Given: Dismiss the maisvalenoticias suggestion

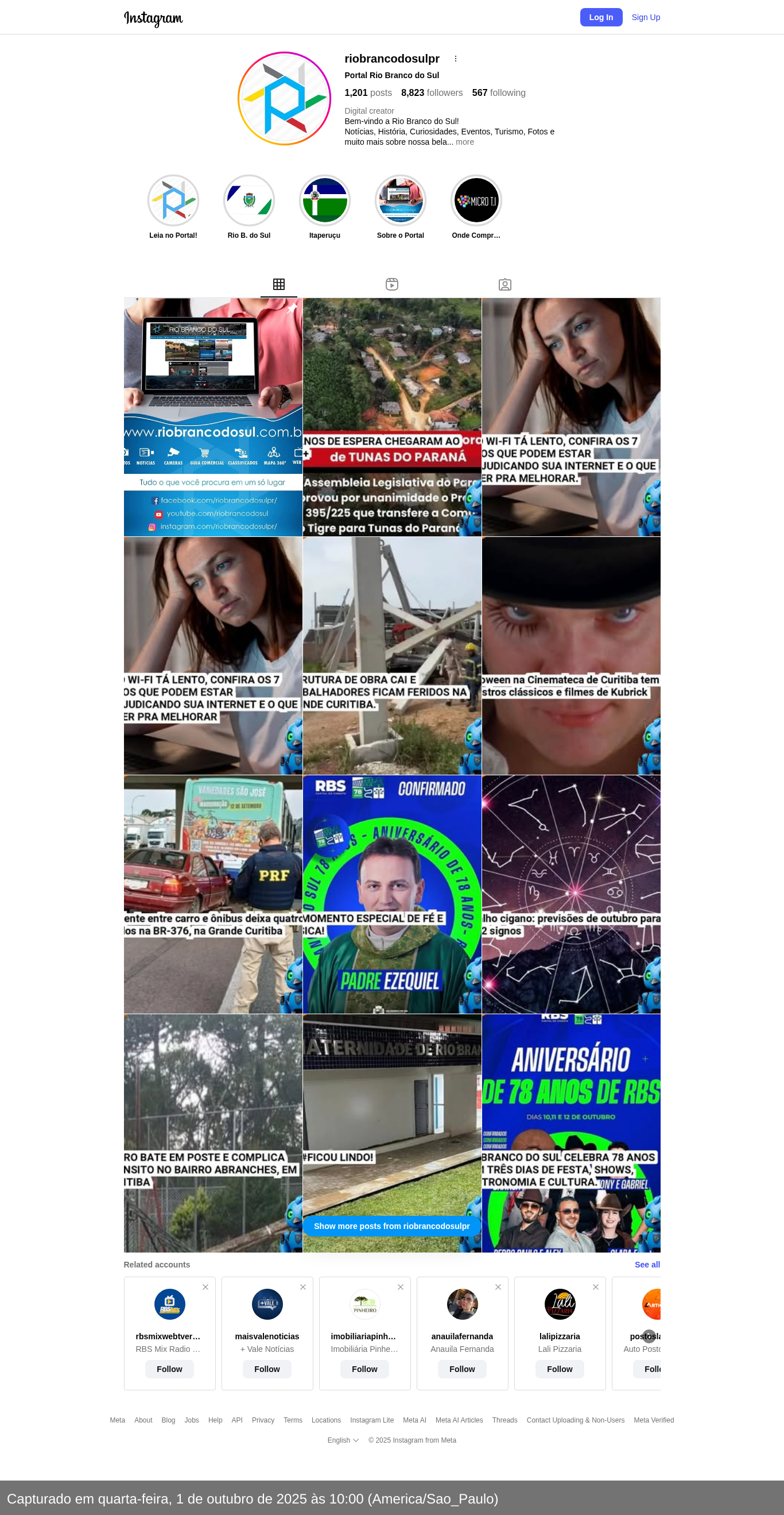Looking at the screenshot, I should click(302, 1287).
